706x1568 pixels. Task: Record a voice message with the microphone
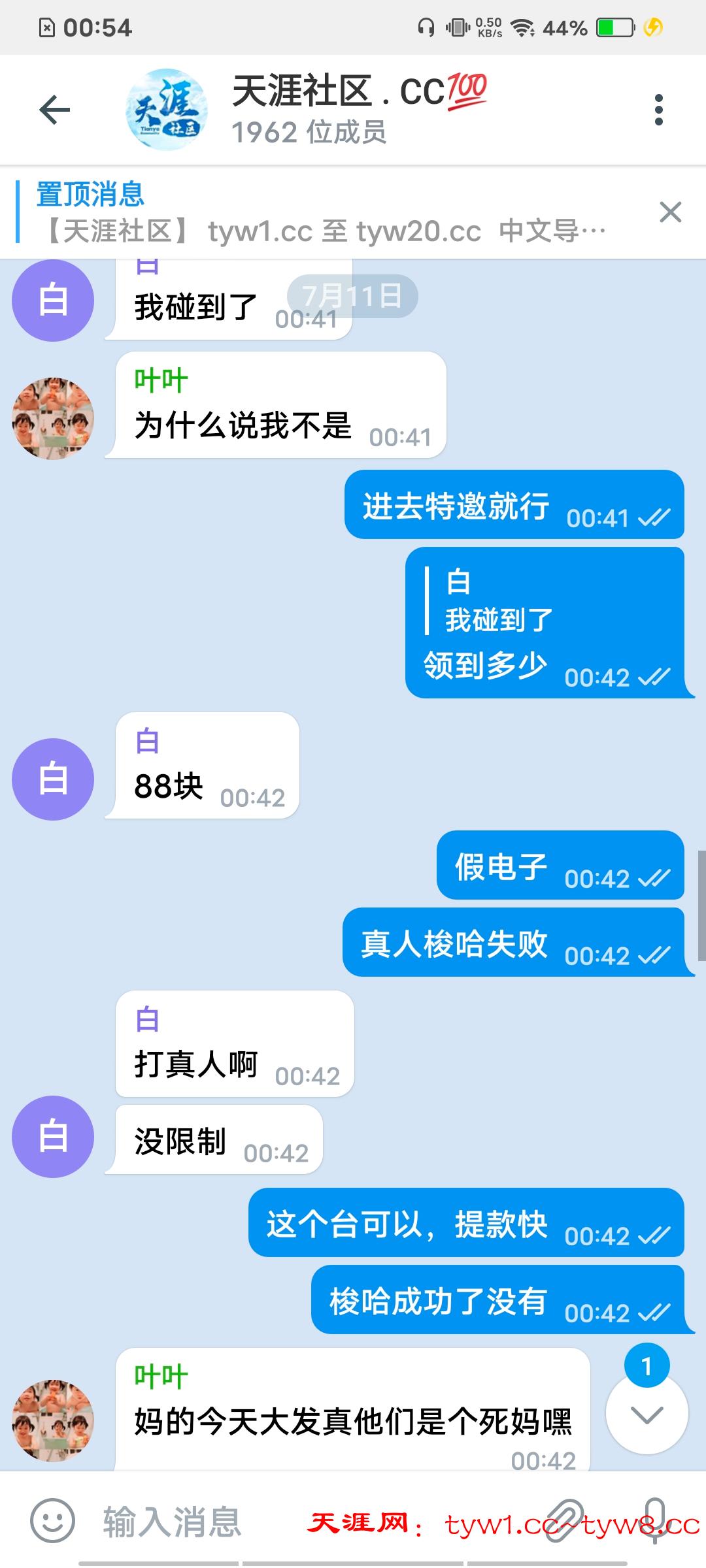[x=656, y=1520]
